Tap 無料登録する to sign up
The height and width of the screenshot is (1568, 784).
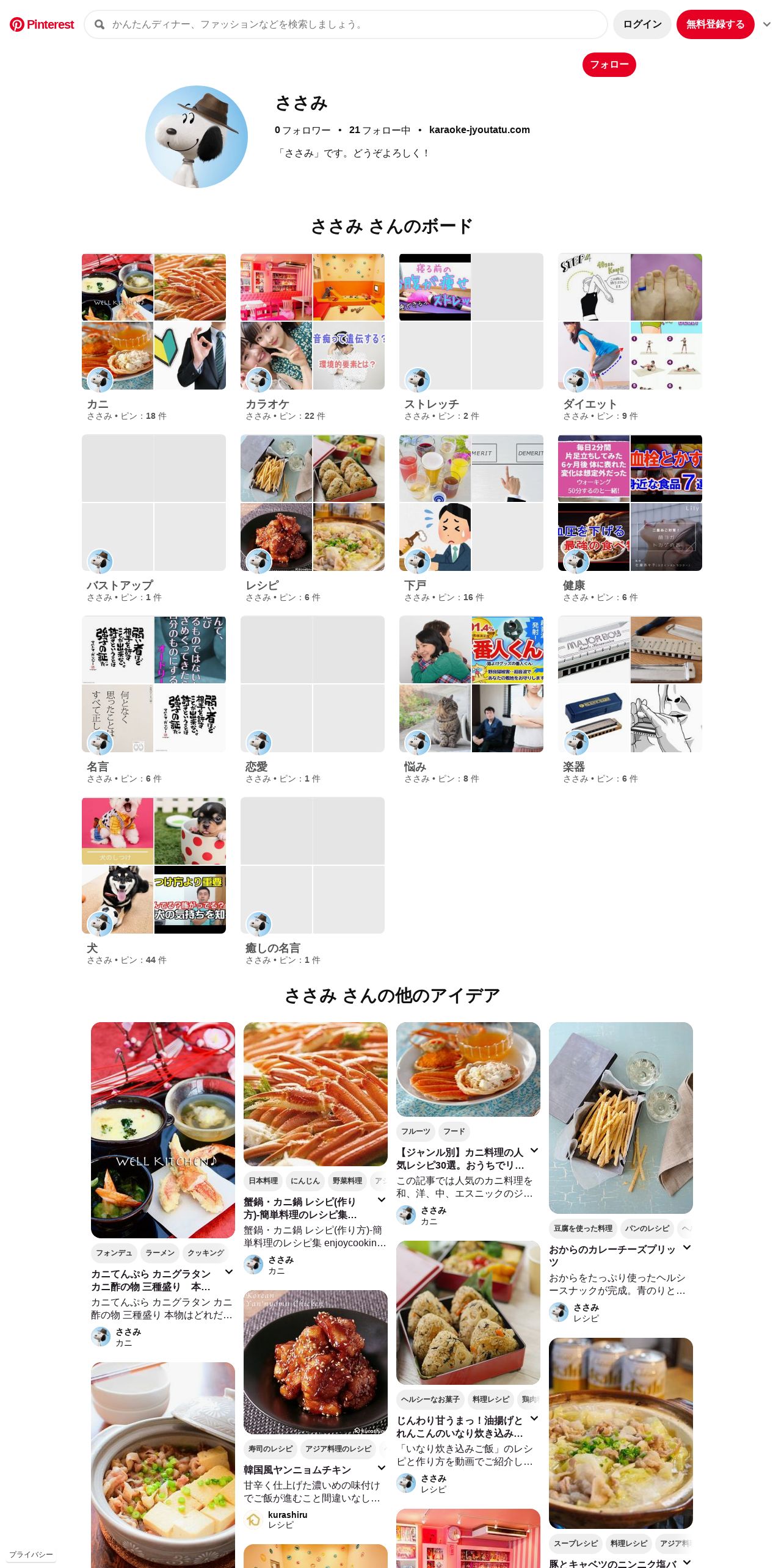pos(715,24)
